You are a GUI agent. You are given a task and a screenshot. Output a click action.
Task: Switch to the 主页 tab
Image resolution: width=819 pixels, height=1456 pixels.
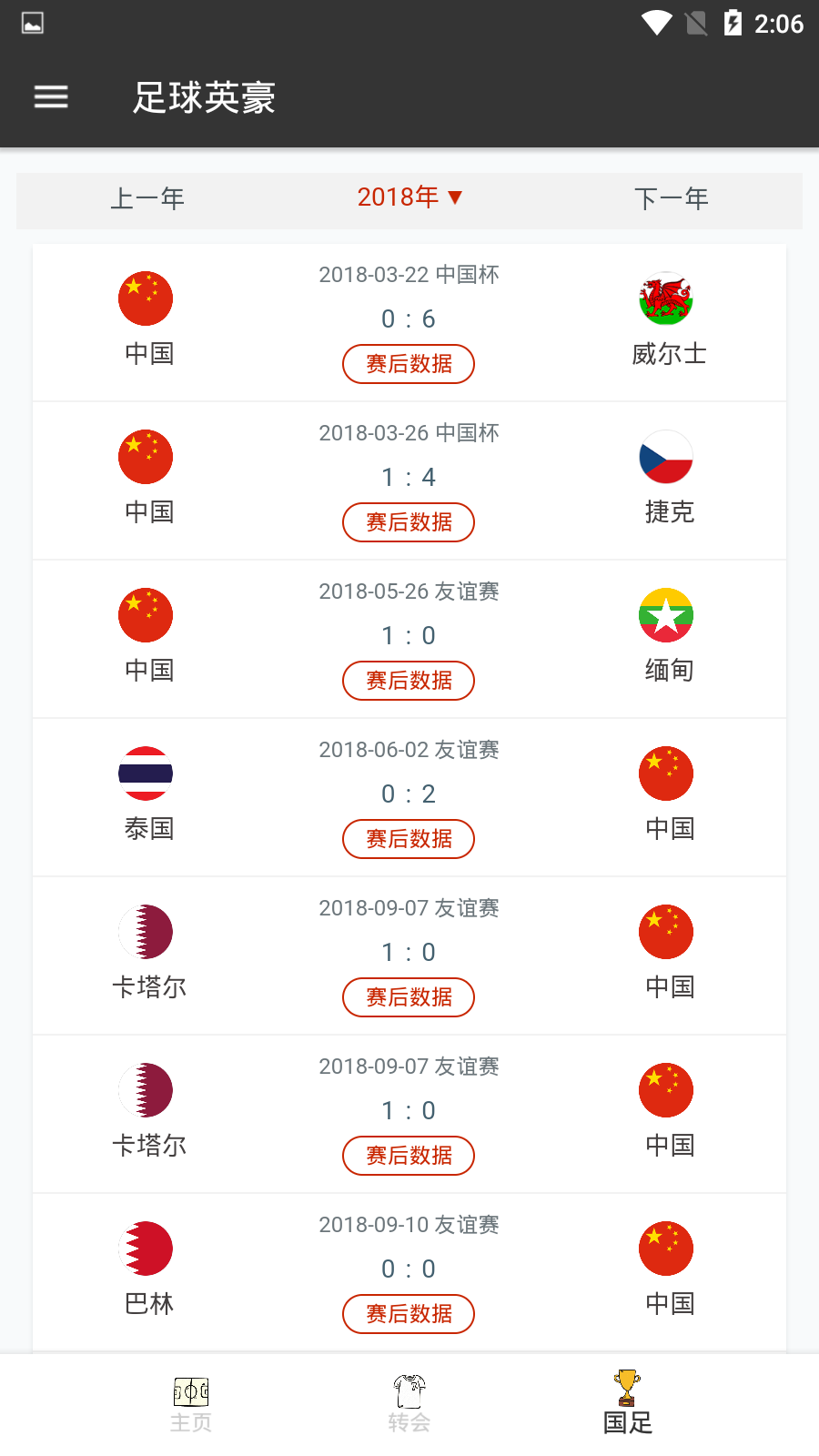(x=191, y=1405)
